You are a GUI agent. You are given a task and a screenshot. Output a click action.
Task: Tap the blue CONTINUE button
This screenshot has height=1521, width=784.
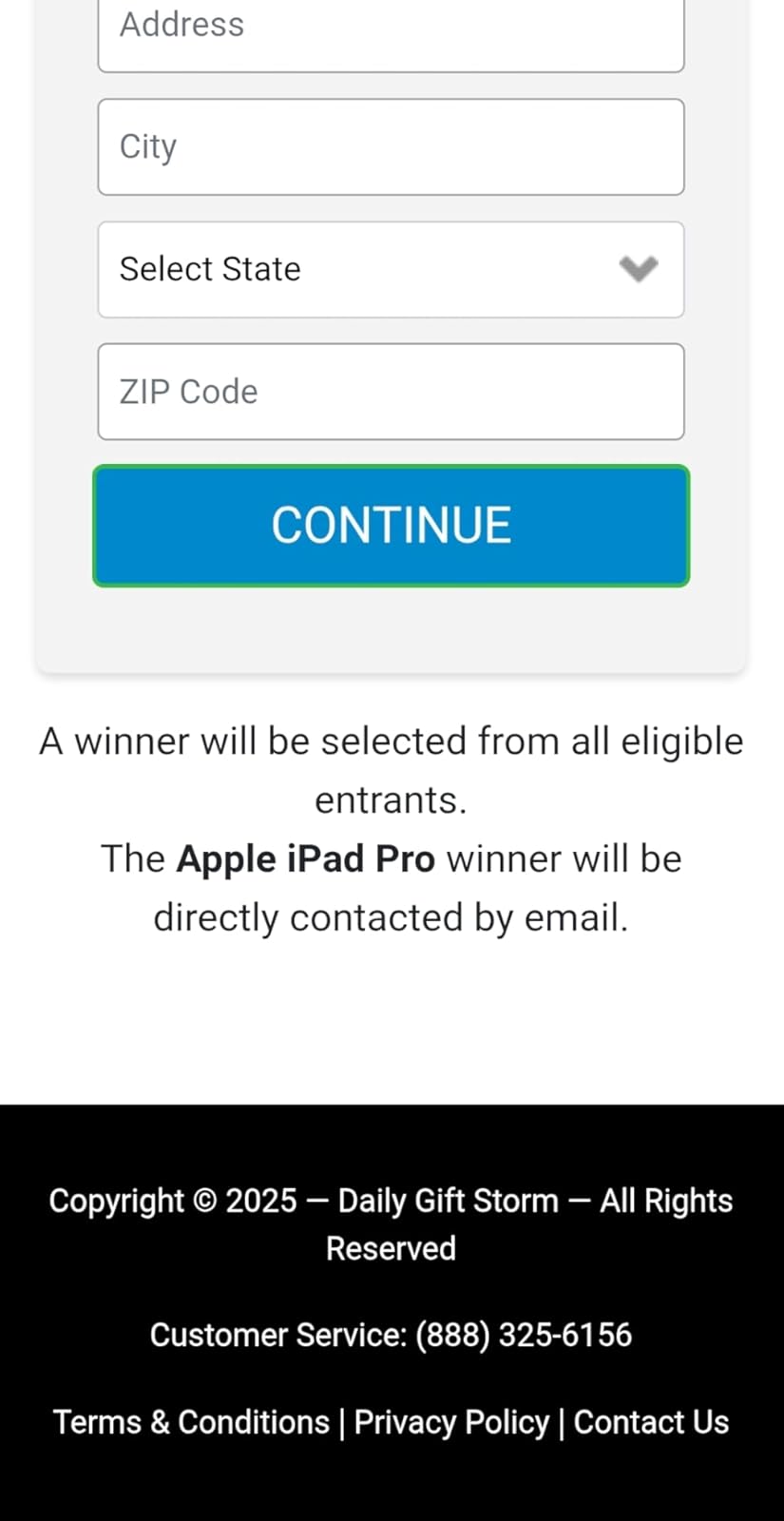tap(391, 526)
